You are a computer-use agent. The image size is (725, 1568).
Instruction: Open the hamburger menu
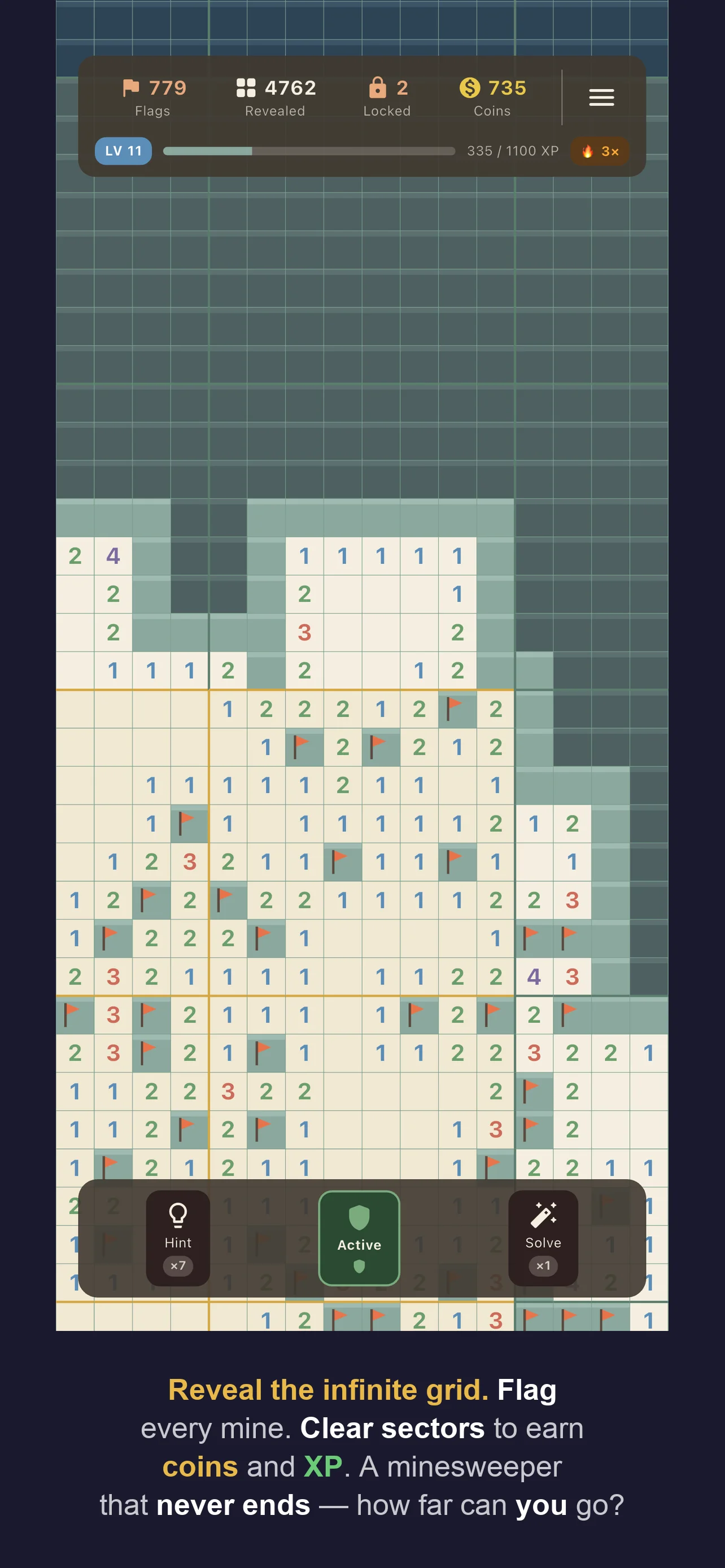(601, 98)
